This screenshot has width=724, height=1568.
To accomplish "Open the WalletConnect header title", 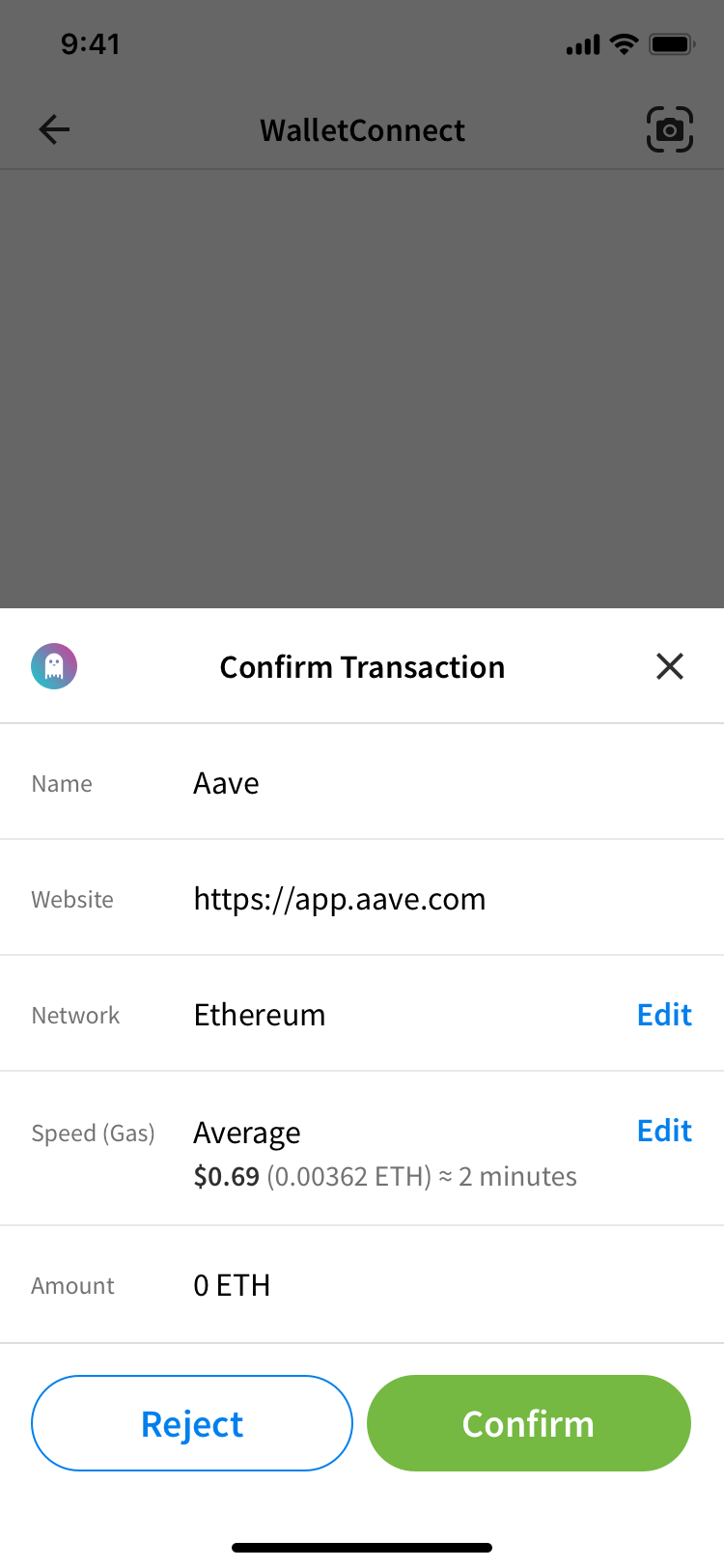I will [x=362, y=129].
